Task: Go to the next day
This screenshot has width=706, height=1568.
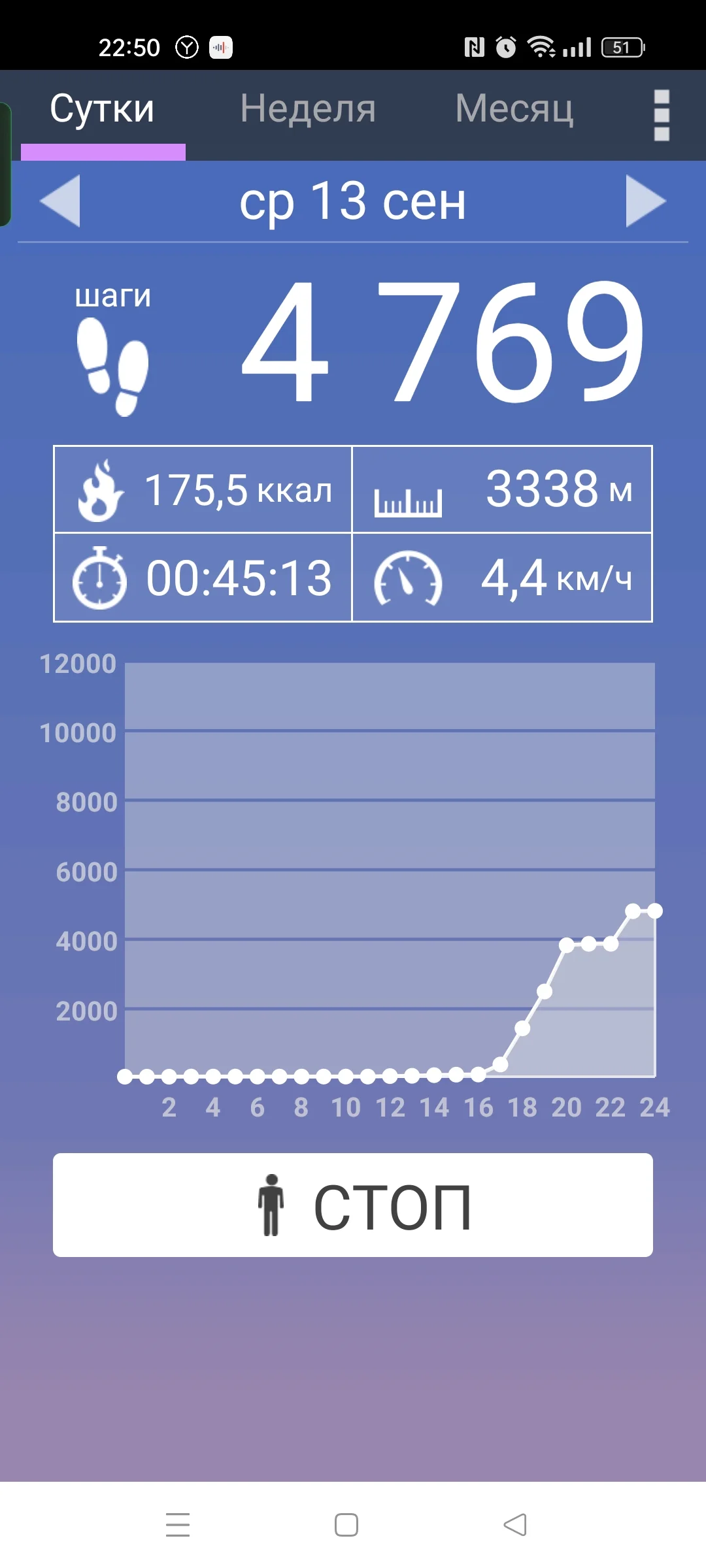Action: click(x=645, y=201)
